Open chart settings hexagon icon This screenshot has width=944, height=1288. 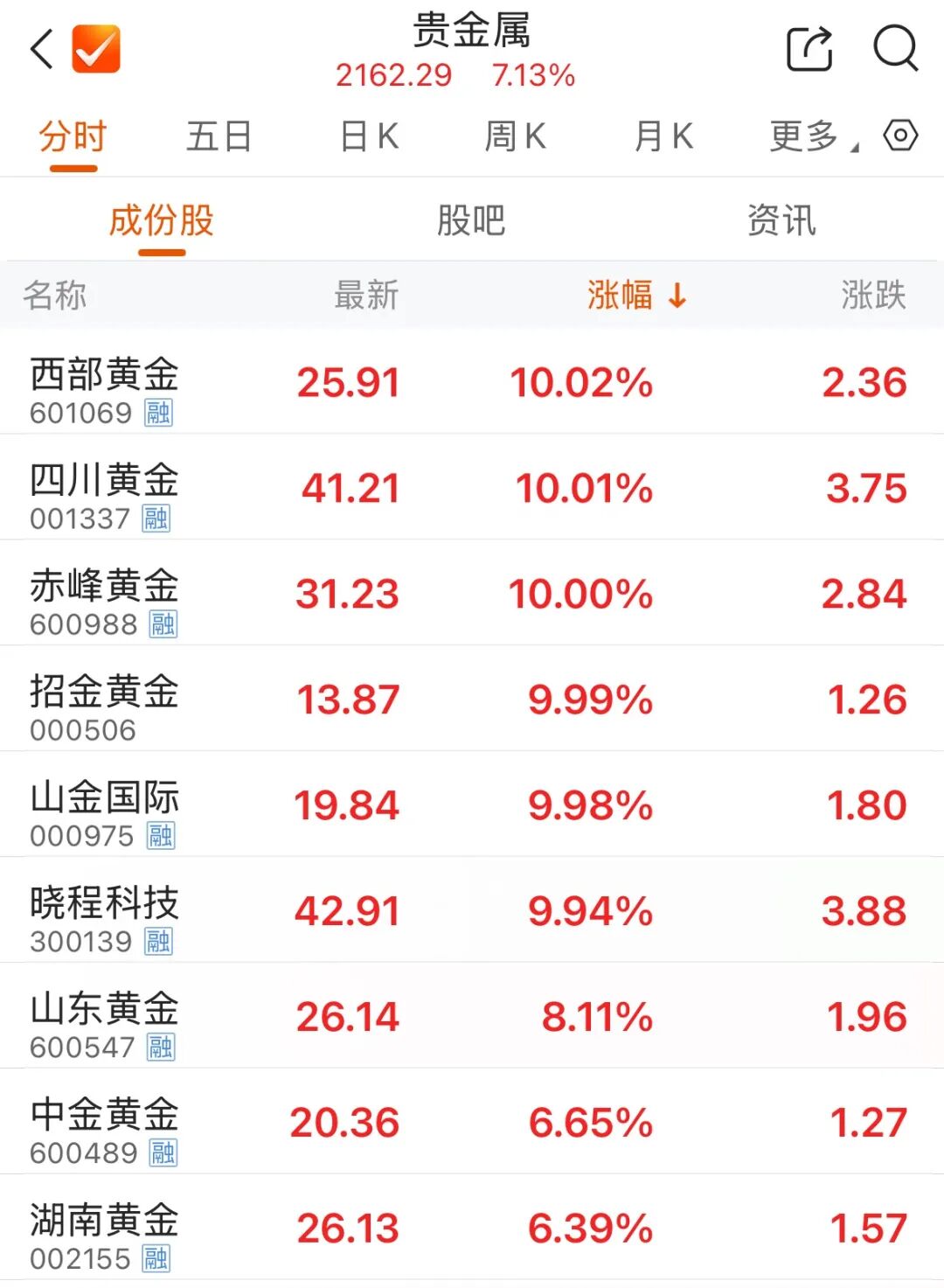(x=900, y=136)
